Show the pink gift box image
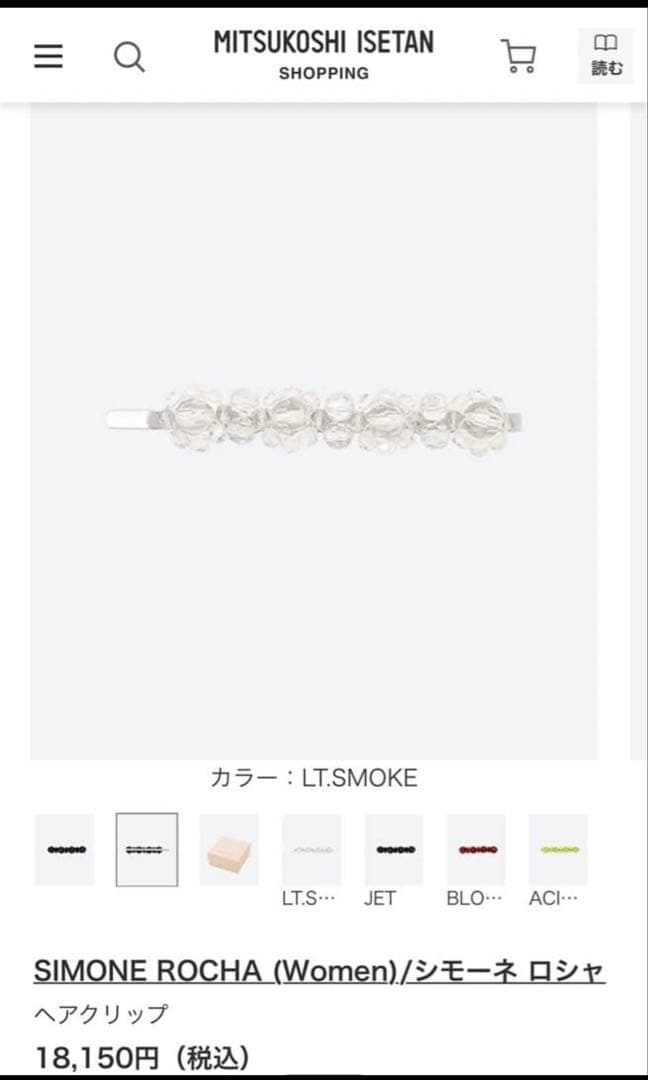Screen dimensions: 648x1080 coord(229,849)
